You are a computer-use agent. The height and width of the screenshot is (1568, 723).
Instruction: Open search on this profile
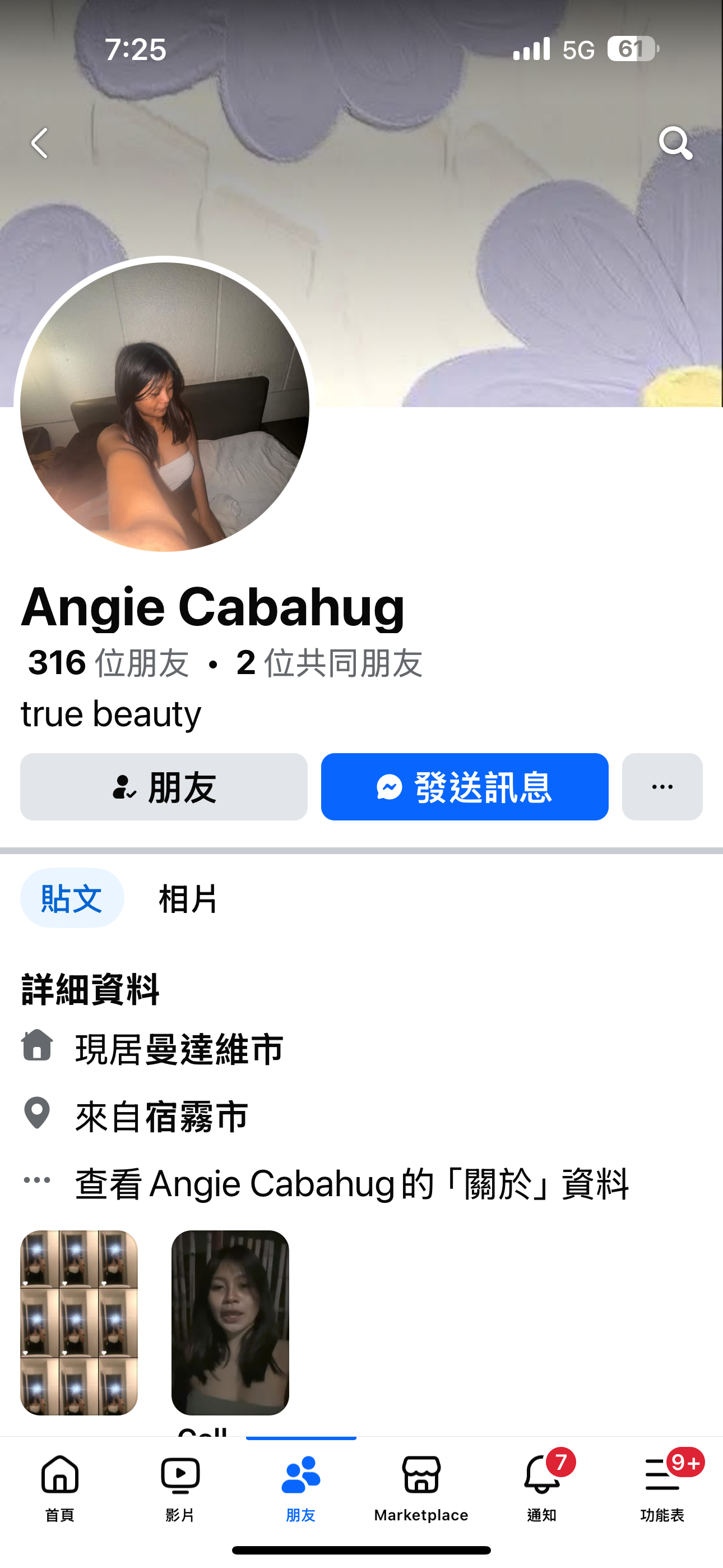pos(675,144)
